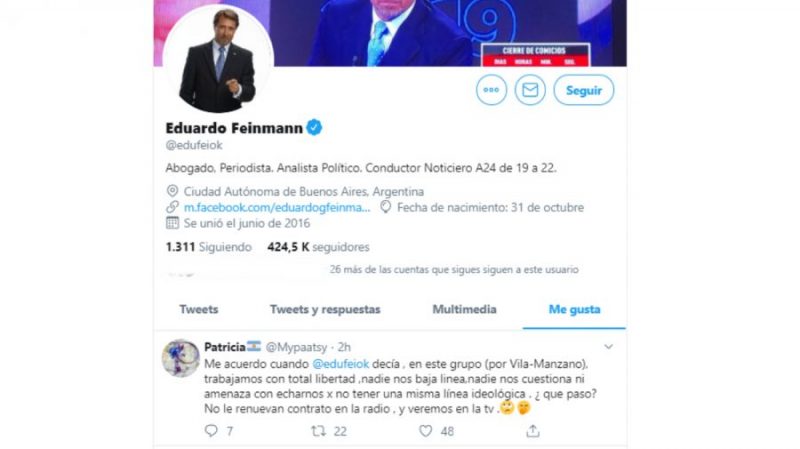Switch to the Tweets y respuestas tab
Image resolution: width=800 pixels, height=449 pixels.
tap(324, 310)
